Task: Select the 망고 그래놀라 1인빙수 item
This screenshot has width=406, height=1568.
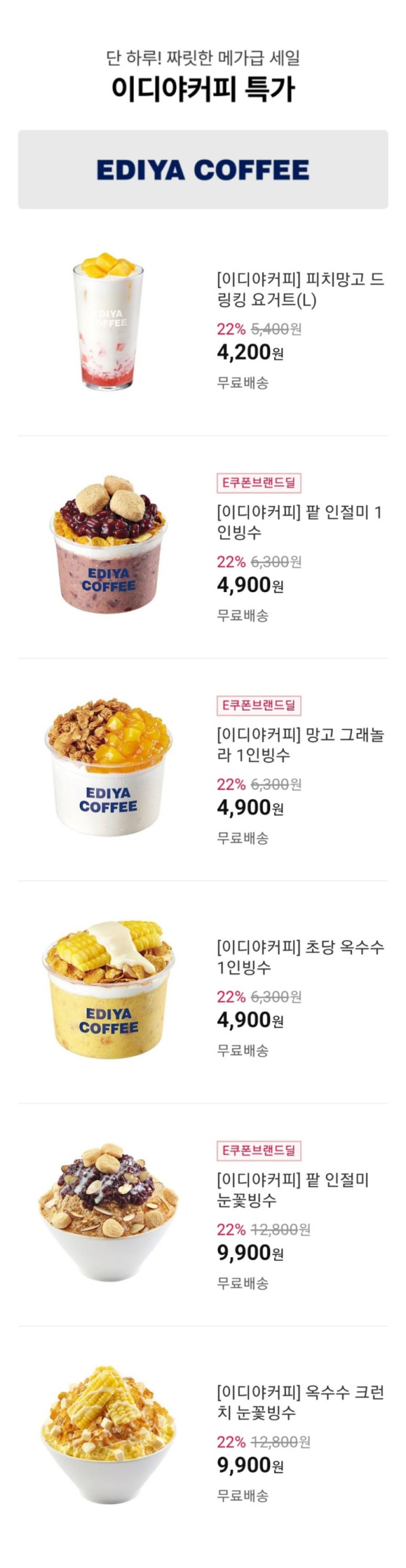Action: [x=300, y=744]
